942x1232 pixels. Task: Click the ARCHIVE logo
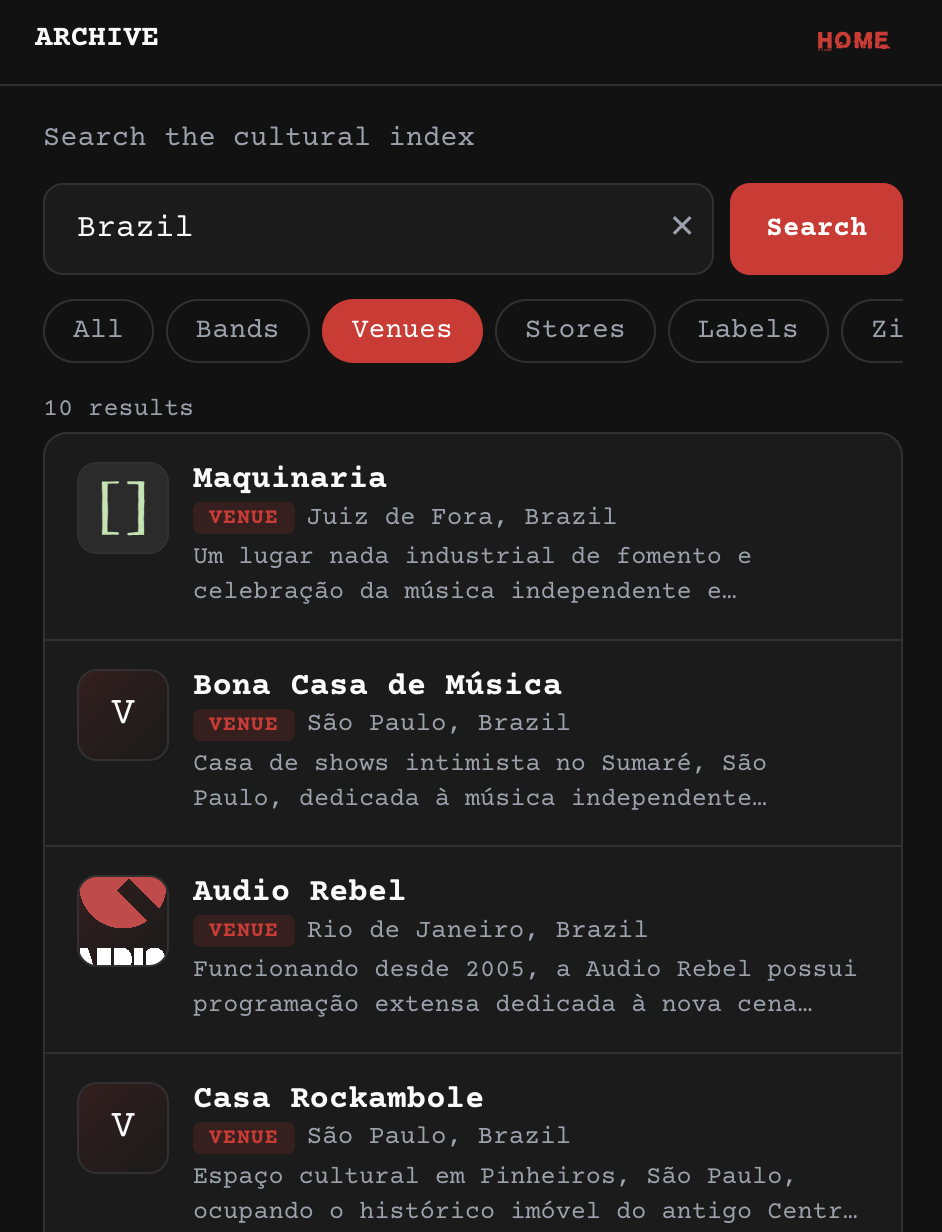tap(96, 38)
